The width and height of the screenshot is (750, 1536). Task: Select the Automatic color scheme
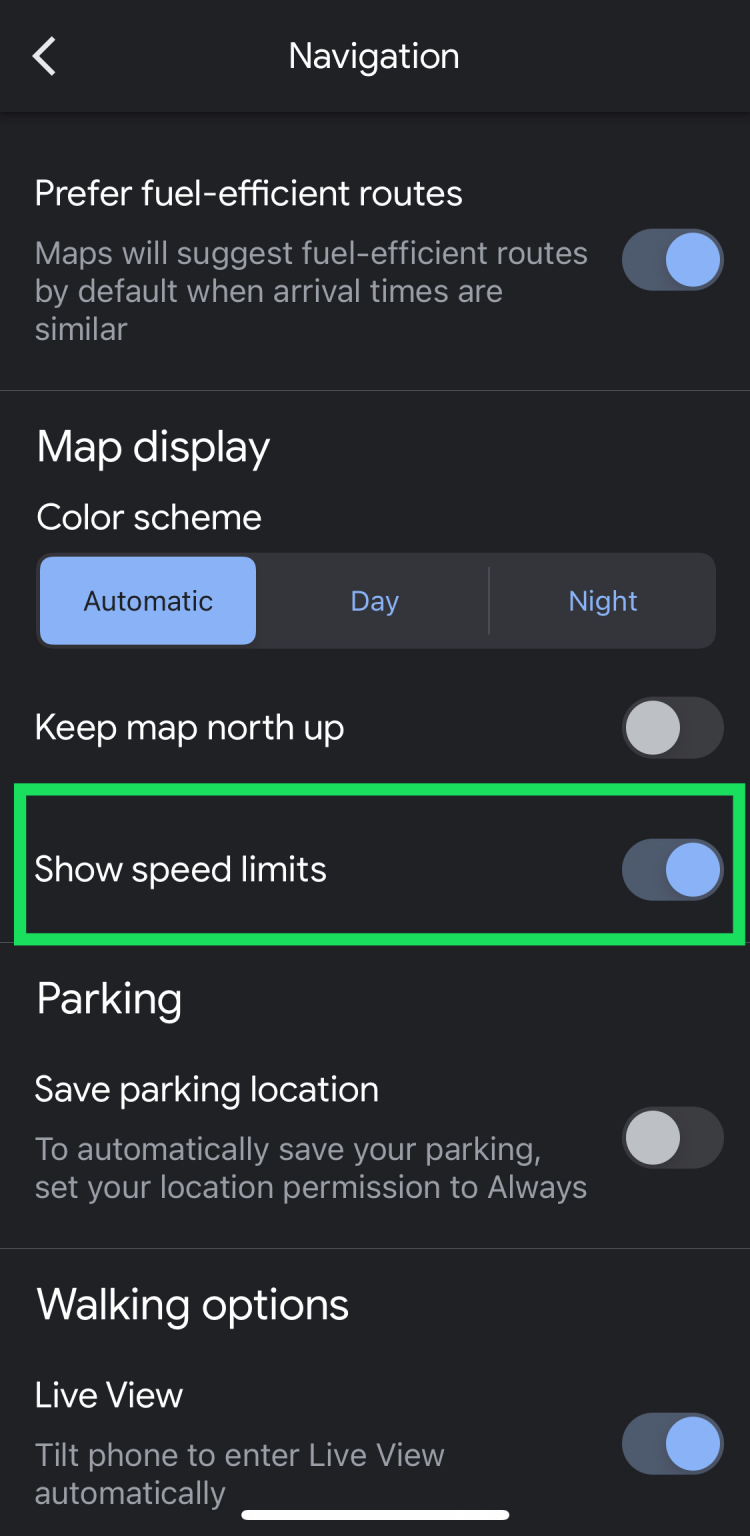(147, 600)
